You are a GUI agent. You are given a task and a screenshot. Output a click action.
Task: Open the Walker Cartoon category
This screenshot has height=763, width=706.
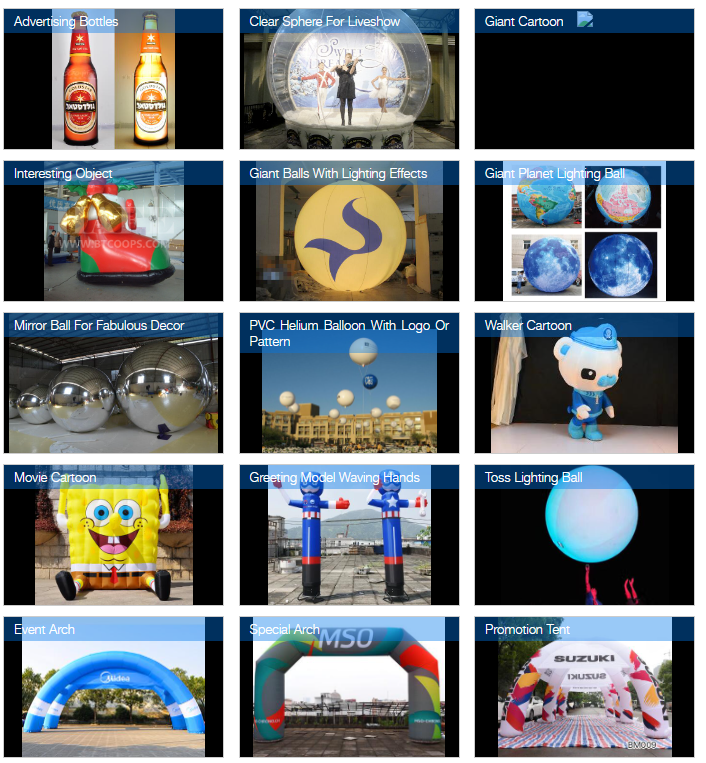tap(584, 384)
